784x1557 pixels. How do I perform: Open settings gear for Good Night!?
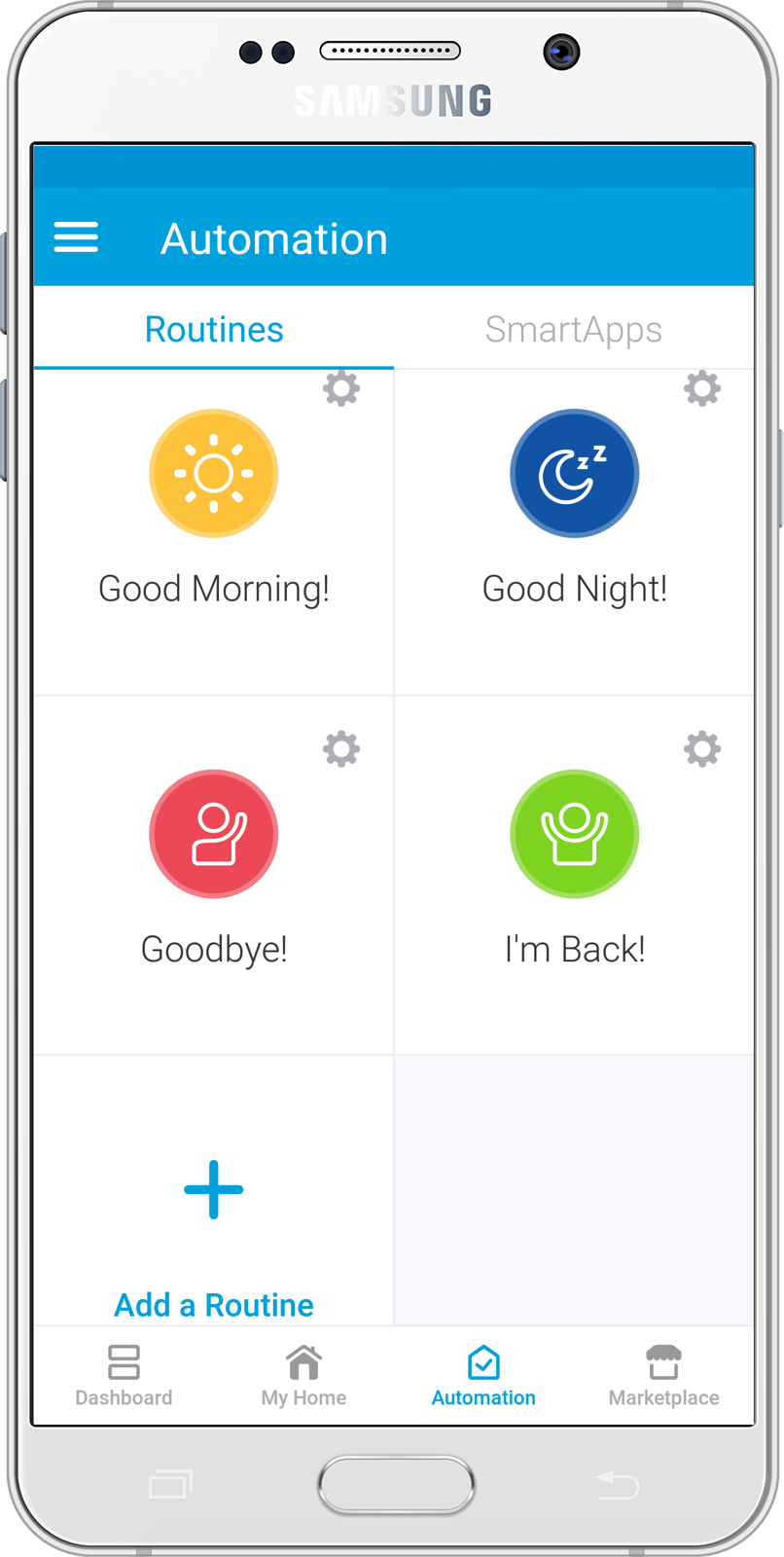(702, 388)
